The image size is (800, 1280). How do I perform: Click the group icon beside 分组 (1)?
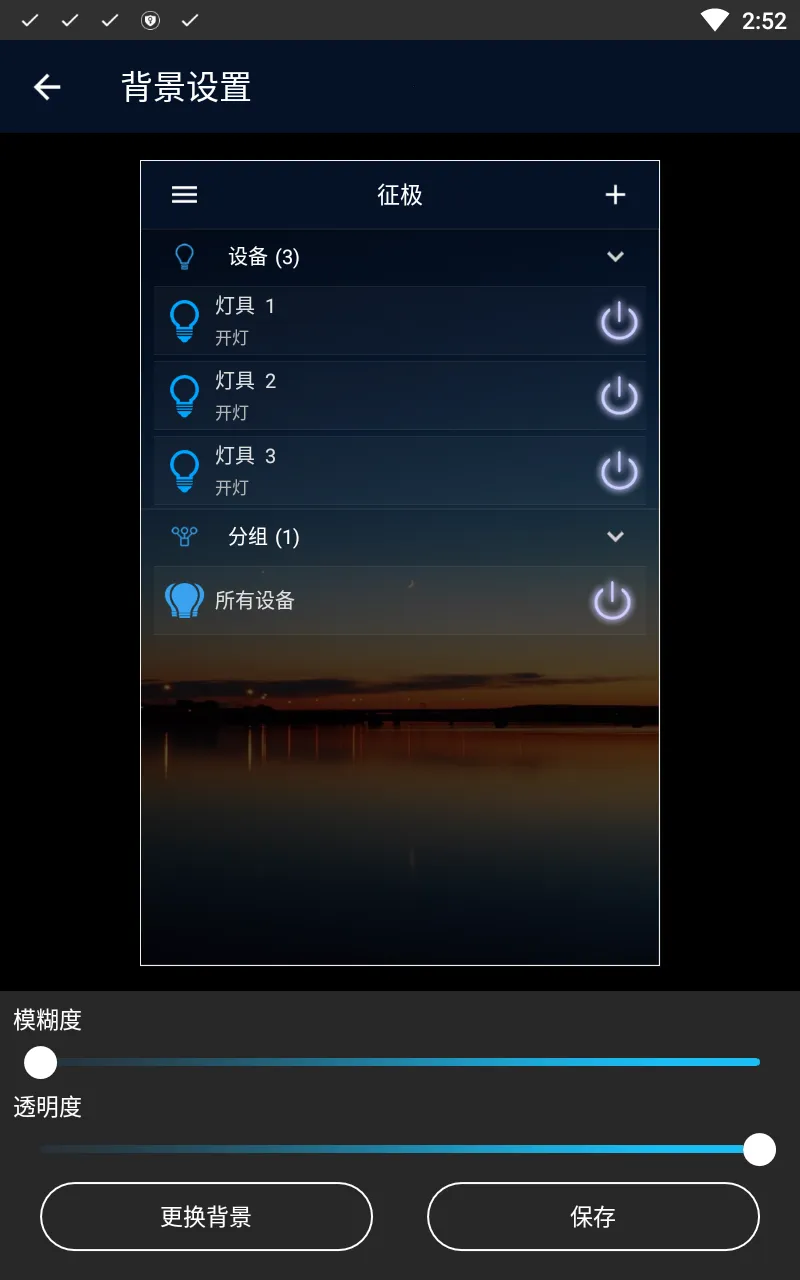pos(184,536)
